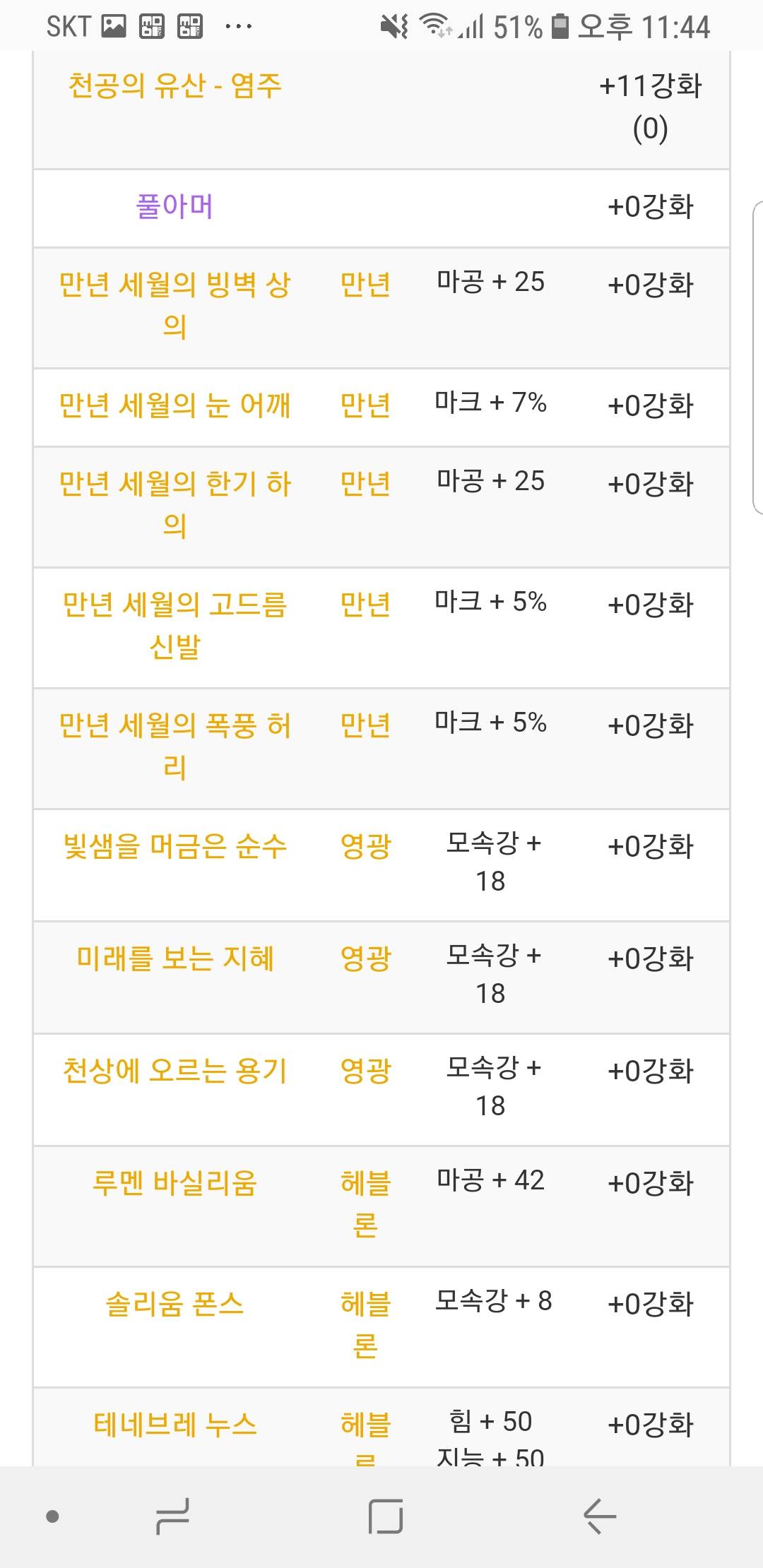Viewport: 763px width, 1568px height.
Task: Open 만년 세월의 폭풍 허리 item
Action: tap(175, 747)
